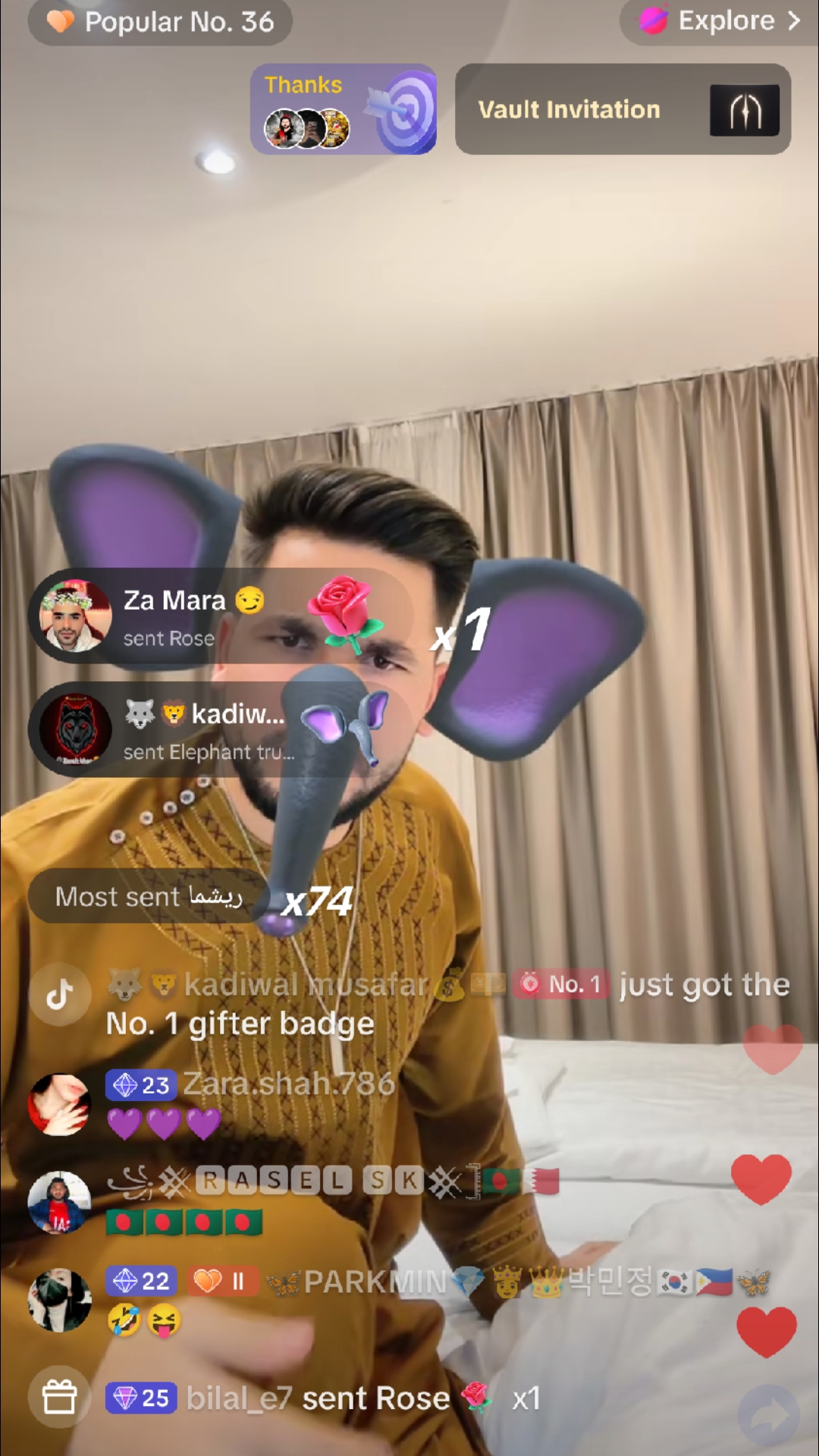This screenshot has width=819, height=1456.
Task: View Zara.shah.786's profile picture
Action: (x=59, y=1104)
